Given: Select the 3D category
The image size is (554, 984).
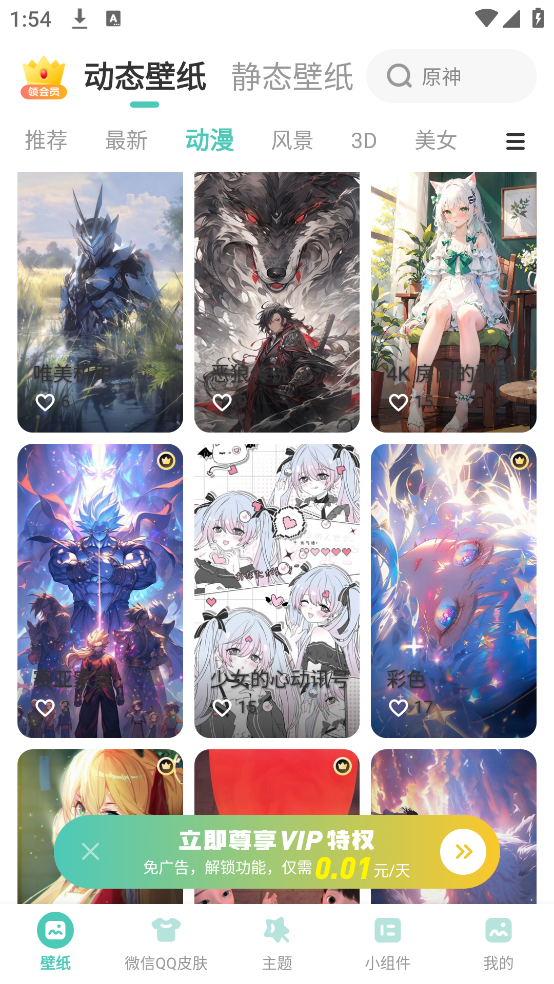Looking at the screenshot, I should click(364, 141).
